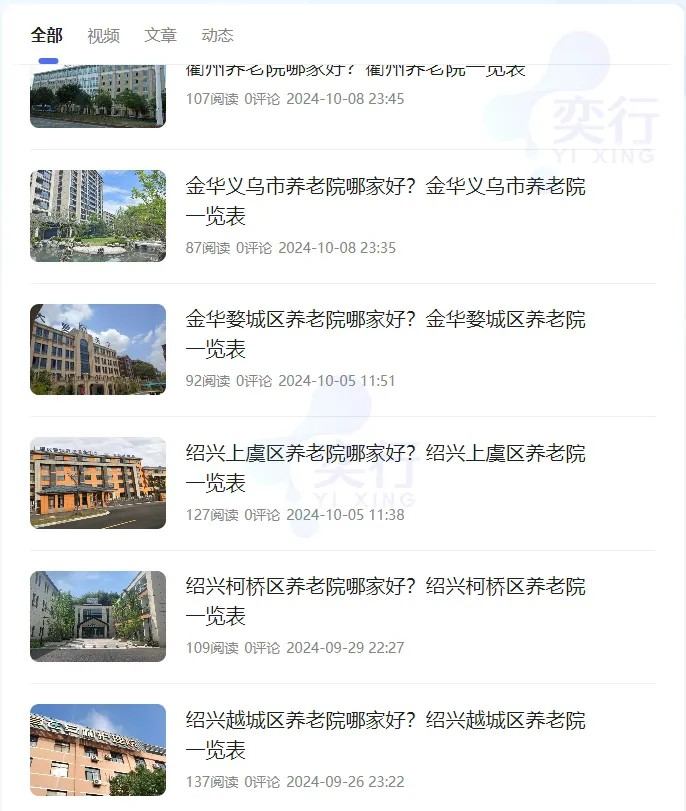View 绍兴越城区养老院哪家好 article

pos(385,734)
